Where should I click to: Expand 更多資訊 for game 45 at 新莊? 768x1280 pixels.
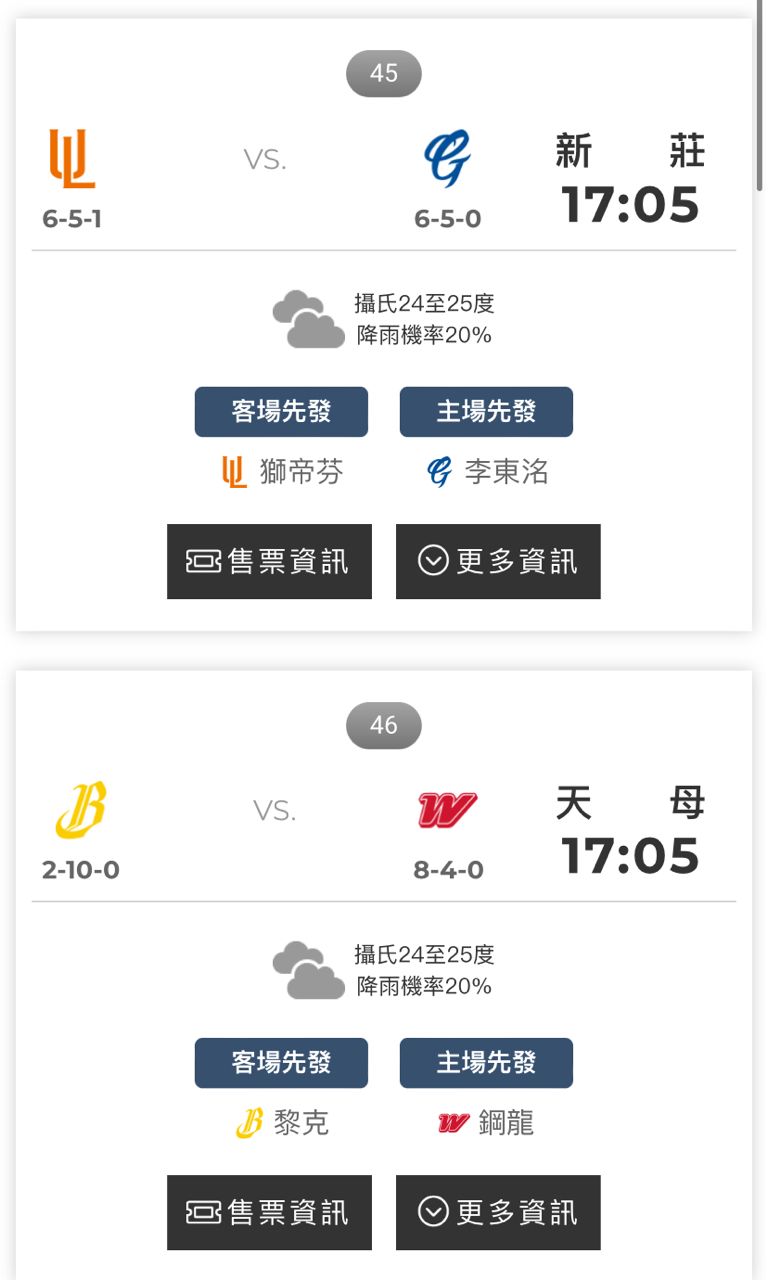click(x=498, y=561)
